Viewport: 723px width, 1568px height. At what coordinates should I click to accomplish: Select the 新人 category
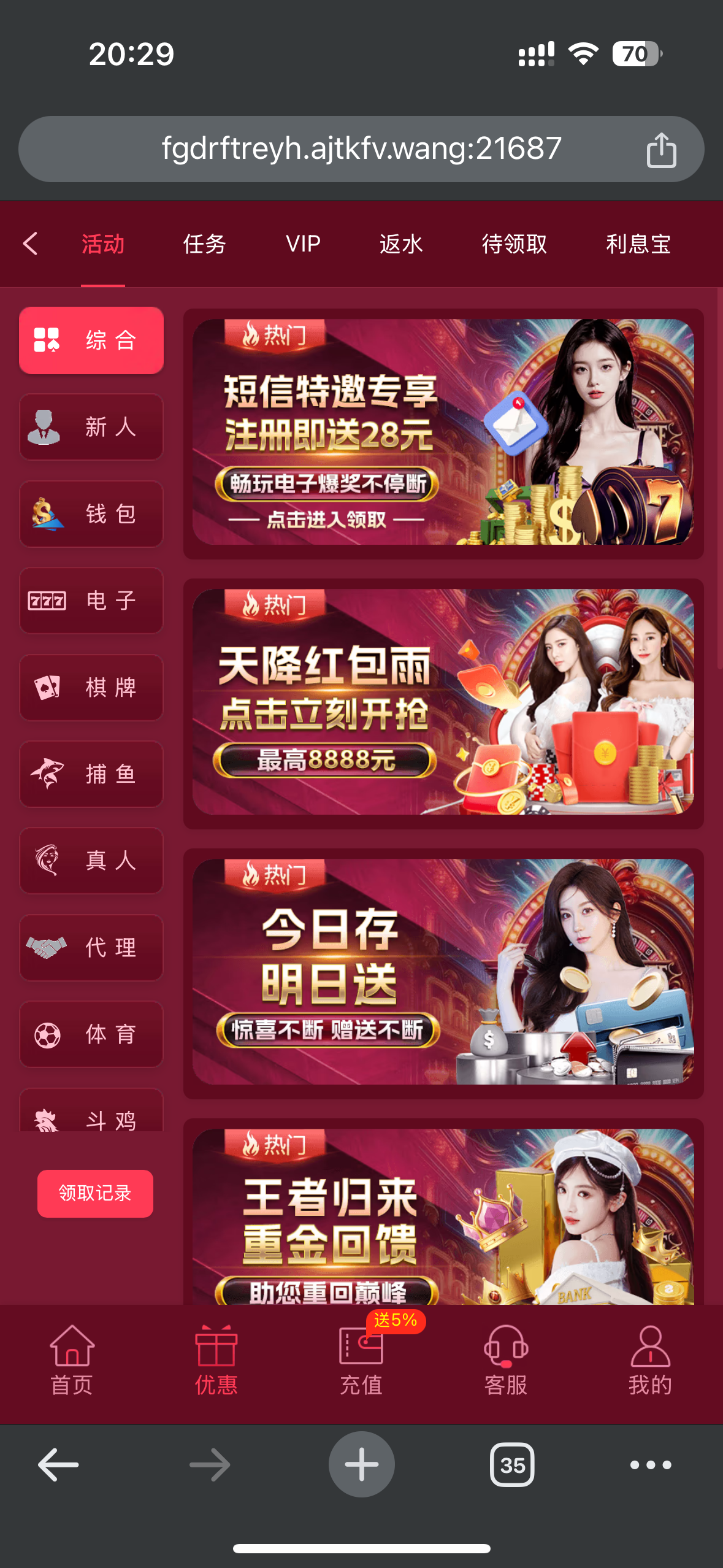point(91,427)
